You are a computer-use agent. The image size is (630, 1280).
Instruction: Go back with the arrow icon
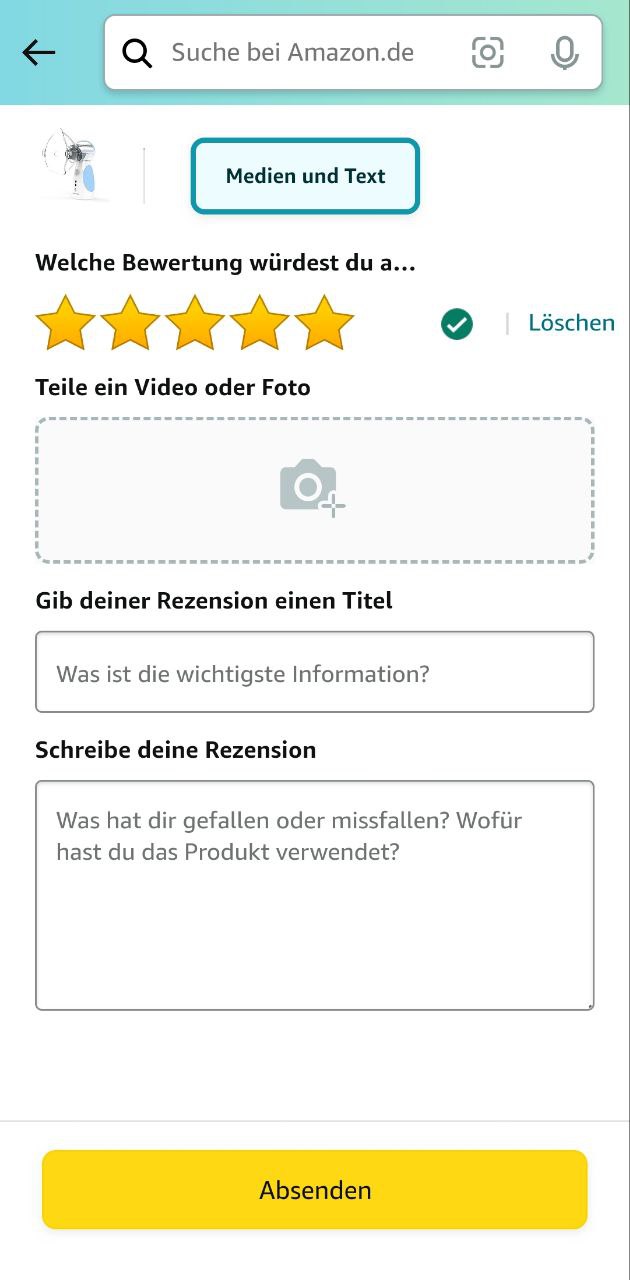39,53
